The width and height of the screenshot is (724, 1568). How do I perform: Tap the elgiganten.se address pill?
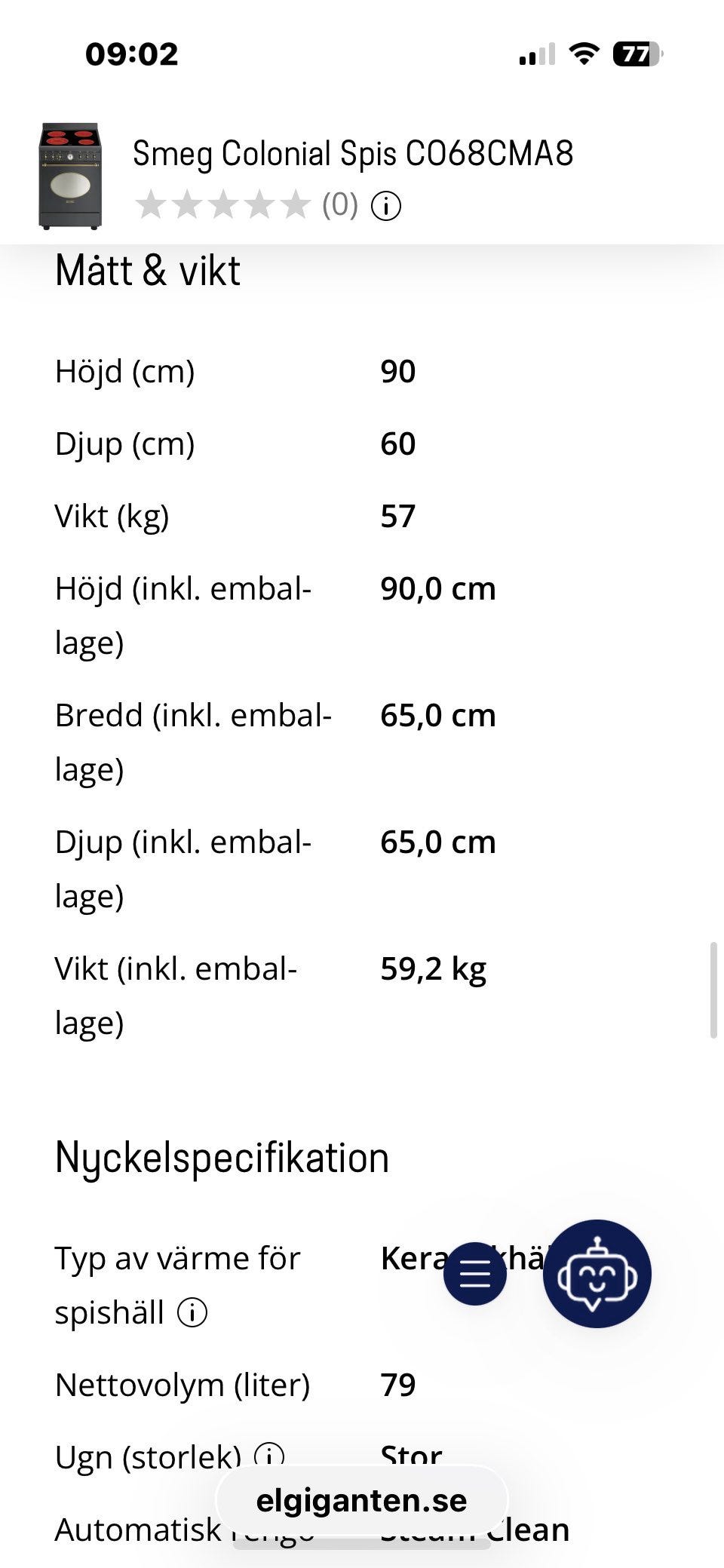coord(362,1500)
